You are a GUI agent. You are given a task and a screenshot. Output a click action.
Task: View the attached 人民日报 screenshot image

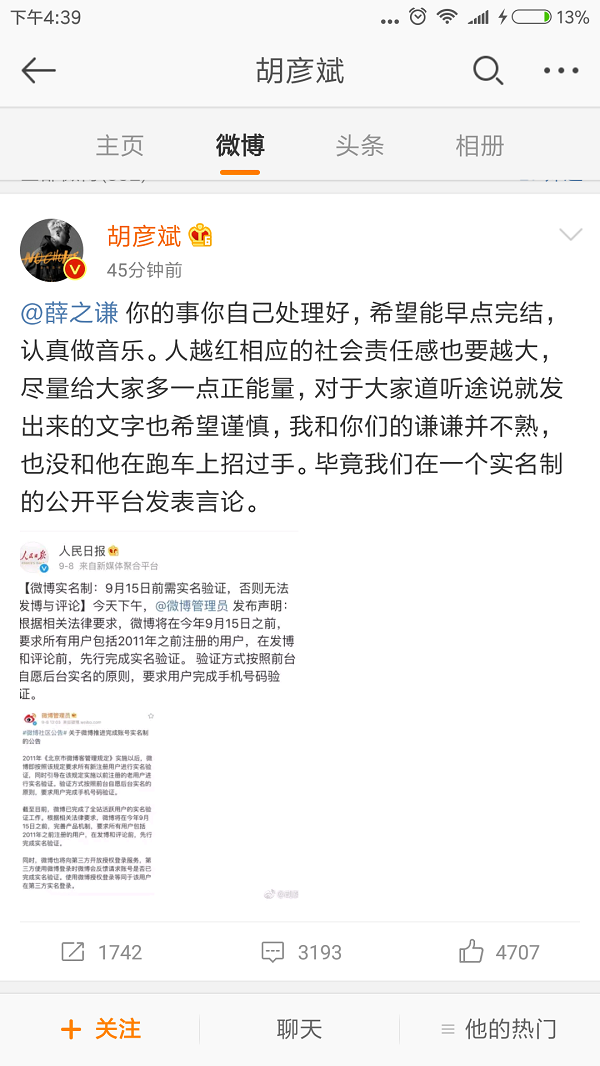(160, 725)
